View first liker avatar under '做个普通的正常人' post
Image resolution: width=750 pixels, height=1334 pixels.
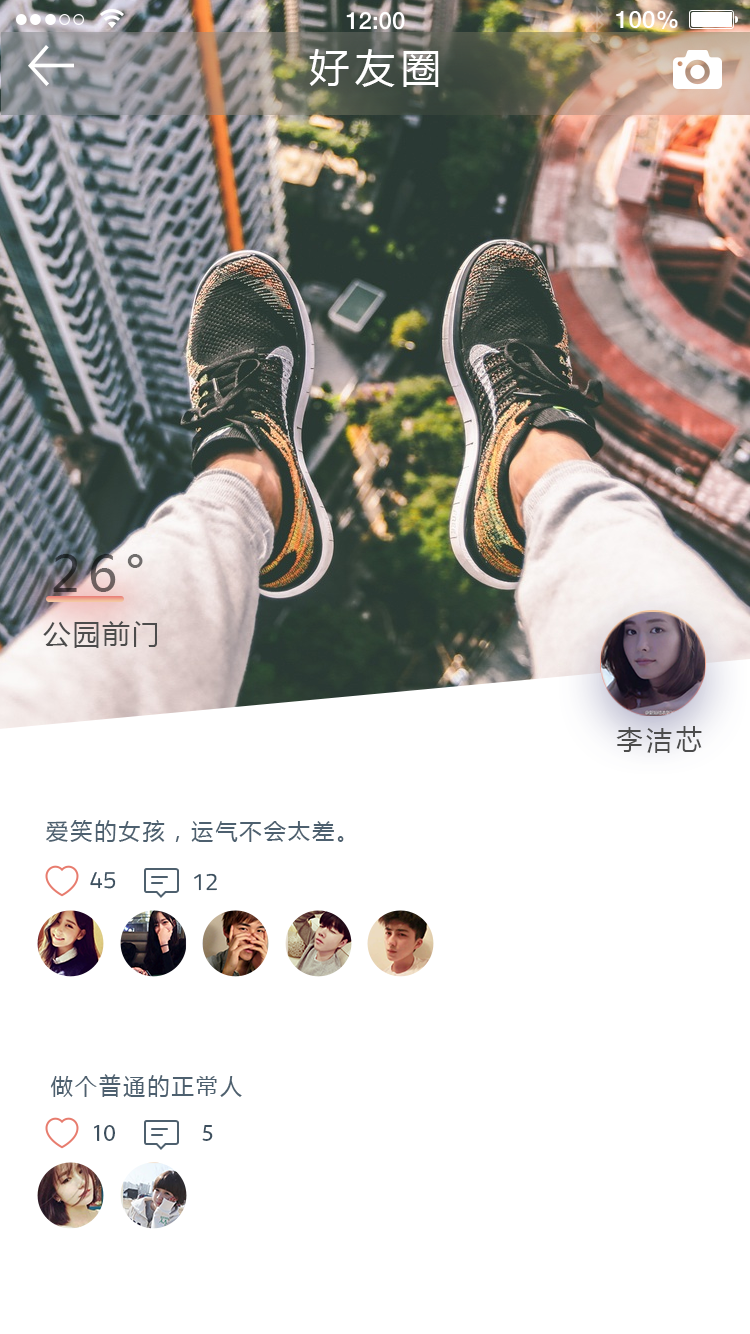(70, 1195)
